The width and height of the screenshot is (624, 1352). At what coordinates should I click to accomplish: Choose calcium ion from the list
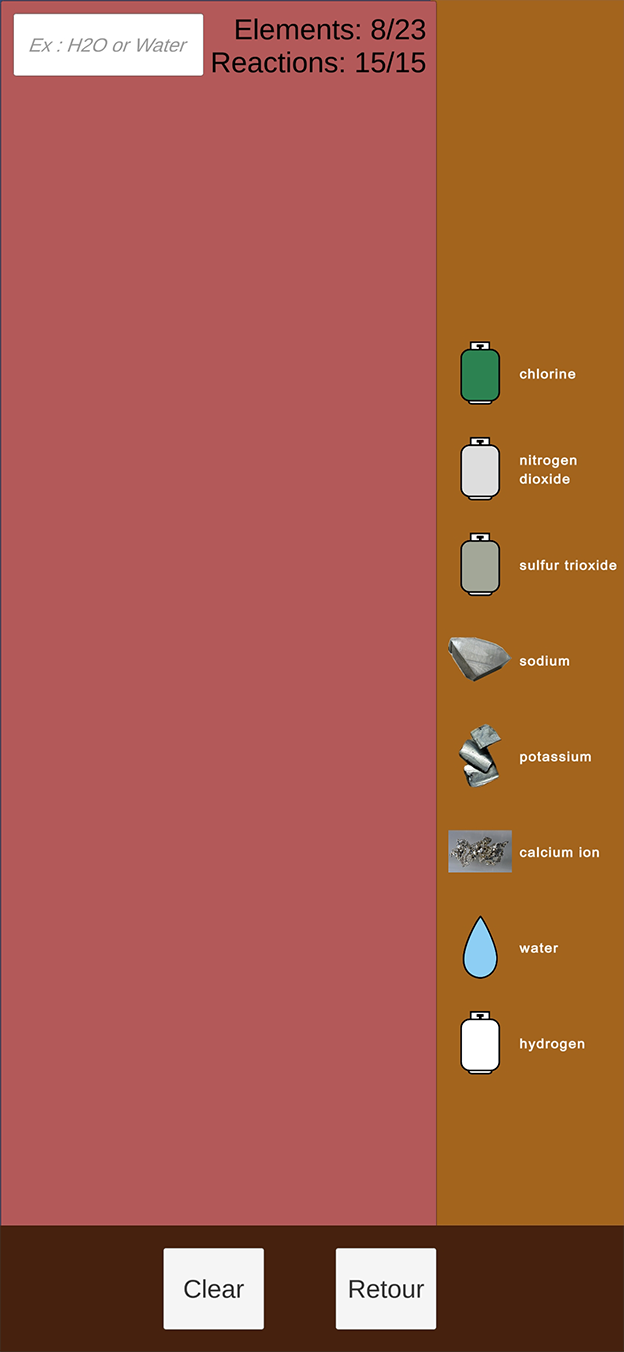(x=481, y=852)
